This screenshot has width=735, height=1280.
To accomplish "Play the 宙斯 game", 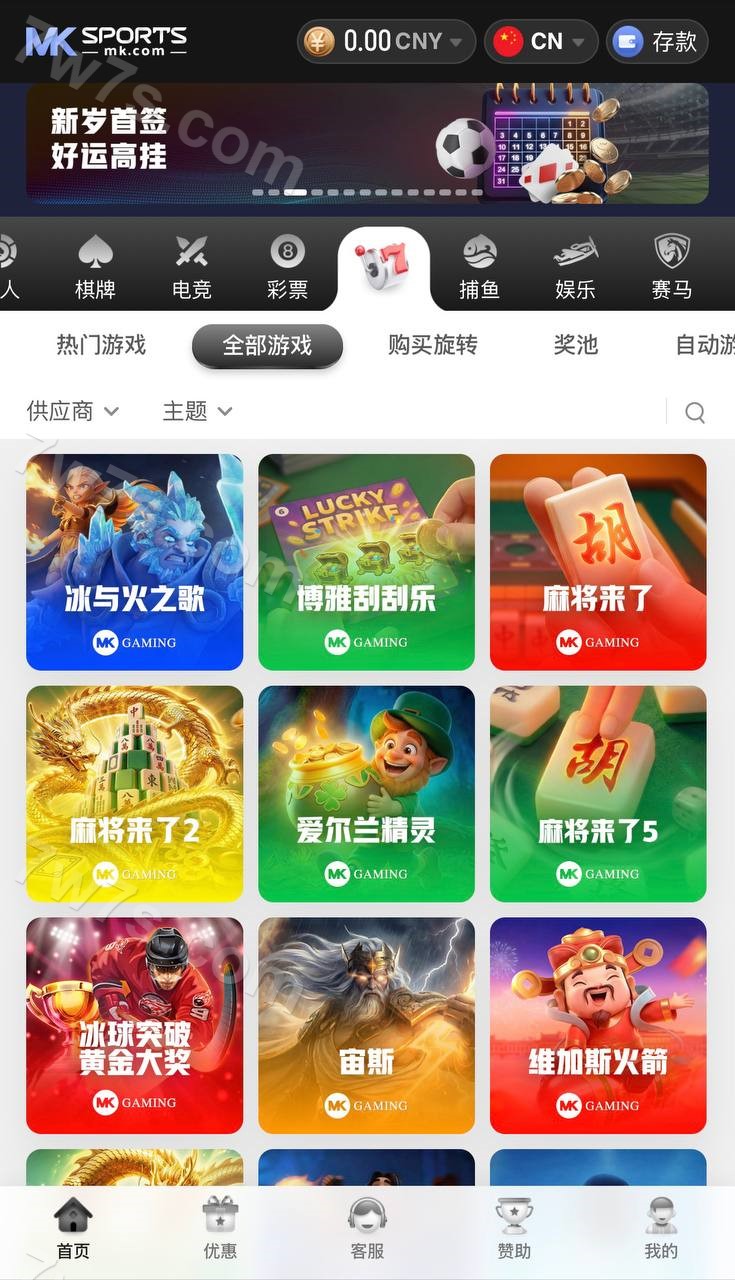I will pyautogui.click(x=366, y=1025).
